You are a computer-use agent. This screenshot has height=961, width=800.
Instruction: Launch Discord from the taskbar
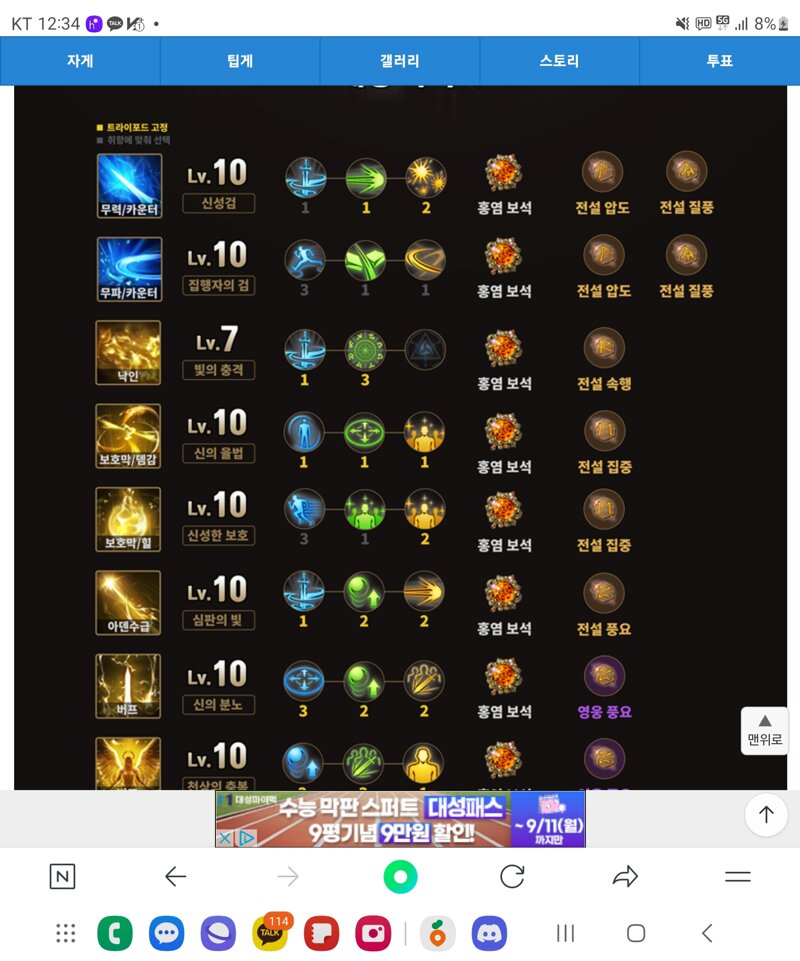(x=489, y=933)
